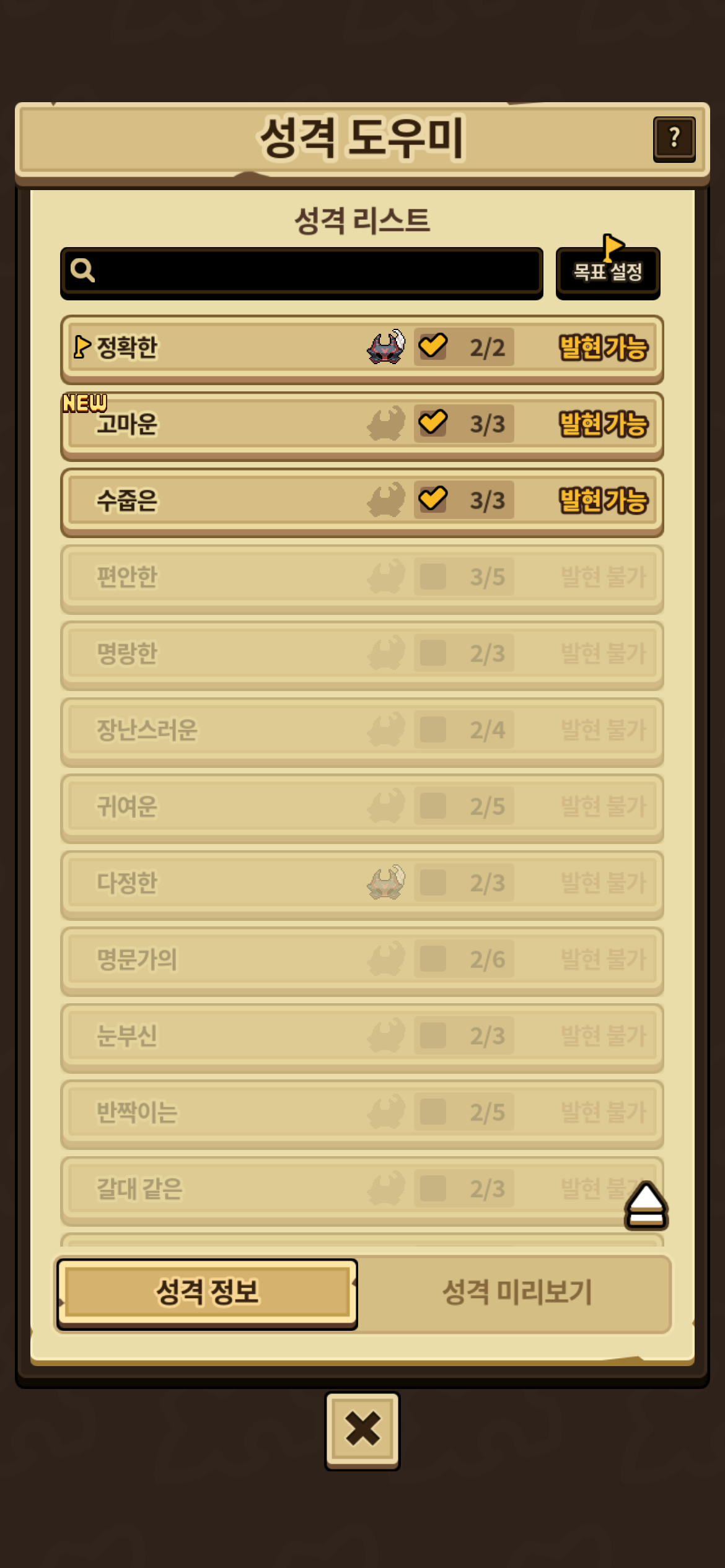Select the 편안한 personality row
Image resolution: width=725 pixels, height=1568 pixels.
(x=362, y=579)
